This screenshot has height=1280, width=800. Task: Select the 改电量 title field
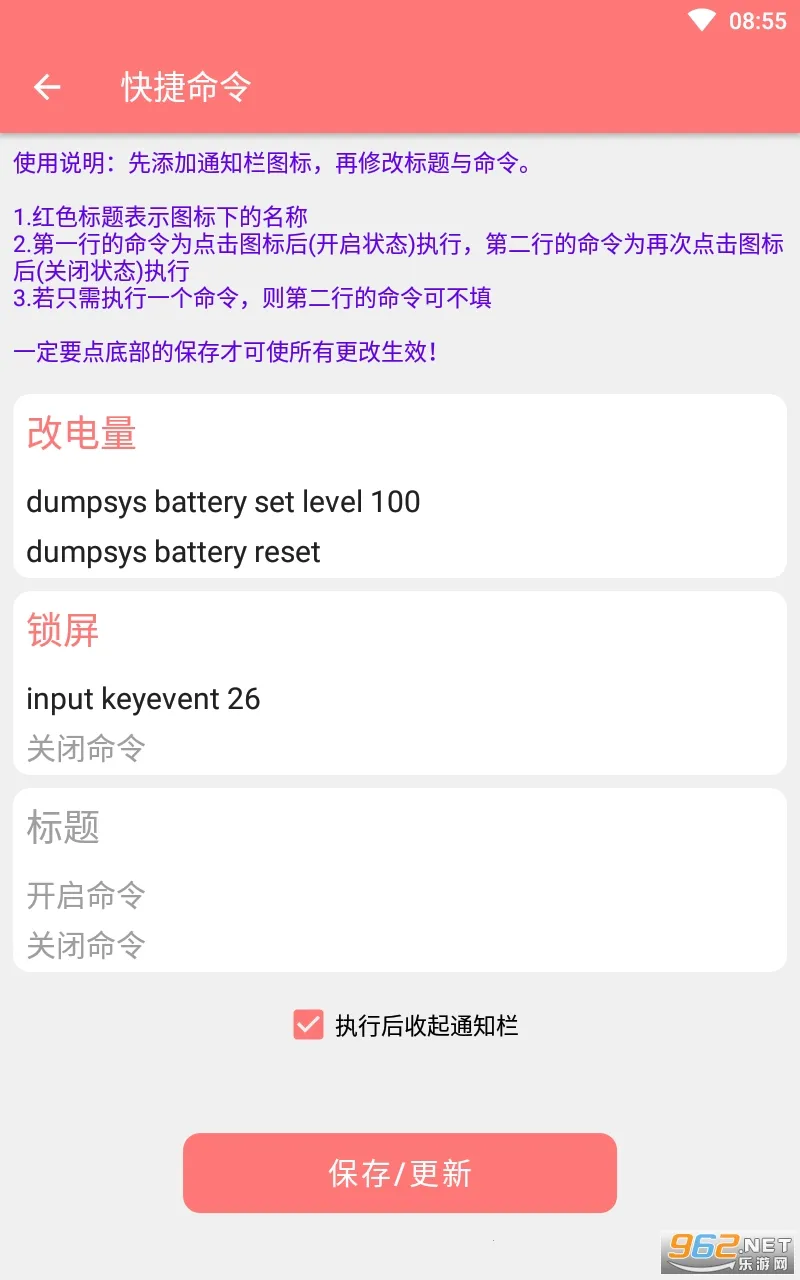(x=82, y=432)
